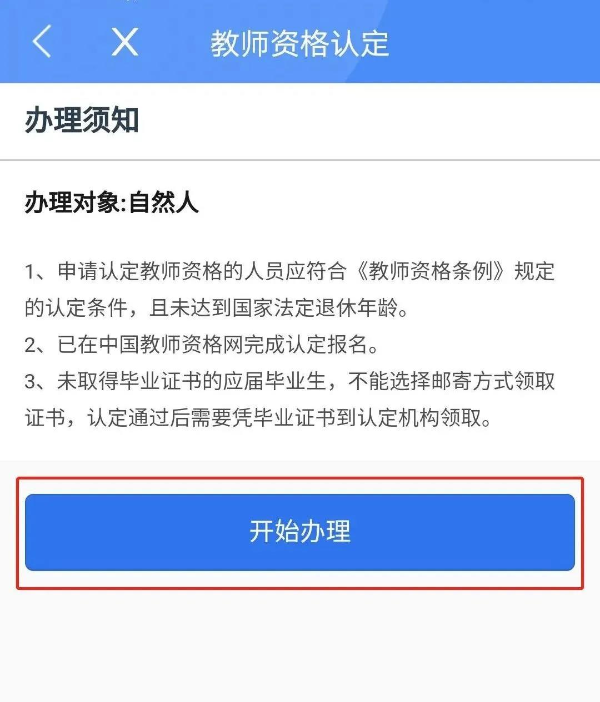
Task: Go back using the header arrow
Action: (41, 42)
